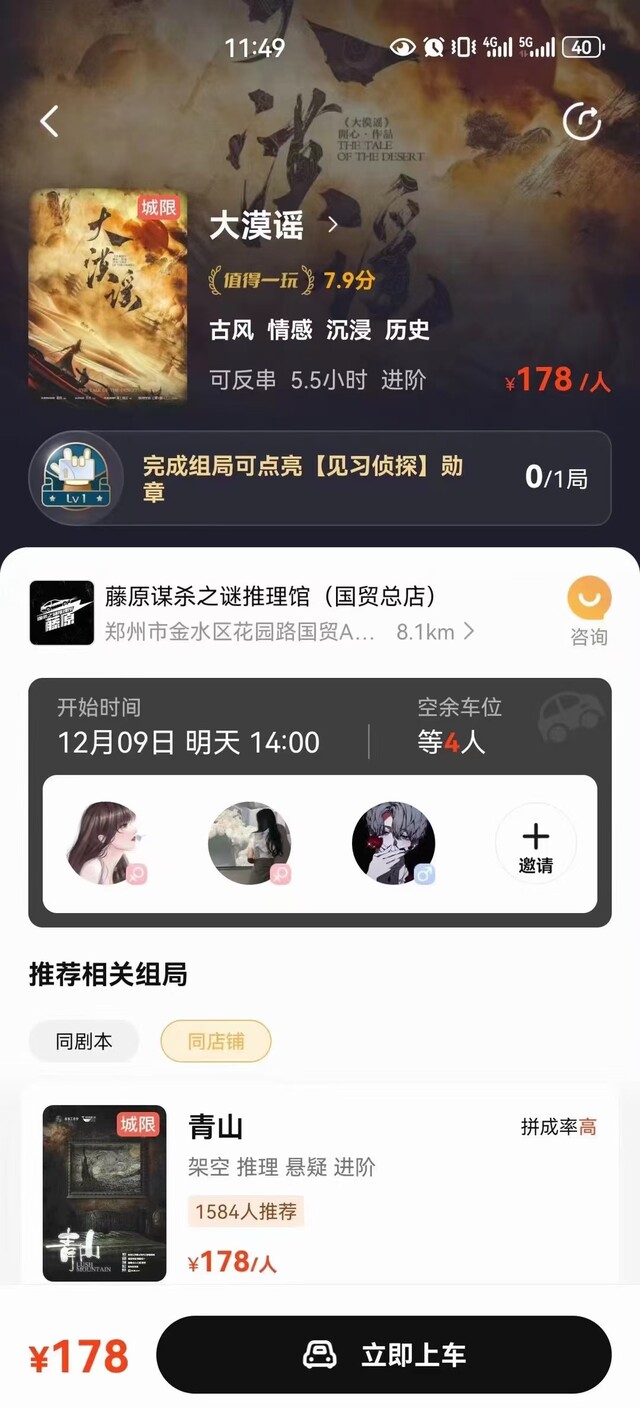This screenshot has height=1408, width=640.
Task: Contact the store via 咨询
Action: coord(589,611)
